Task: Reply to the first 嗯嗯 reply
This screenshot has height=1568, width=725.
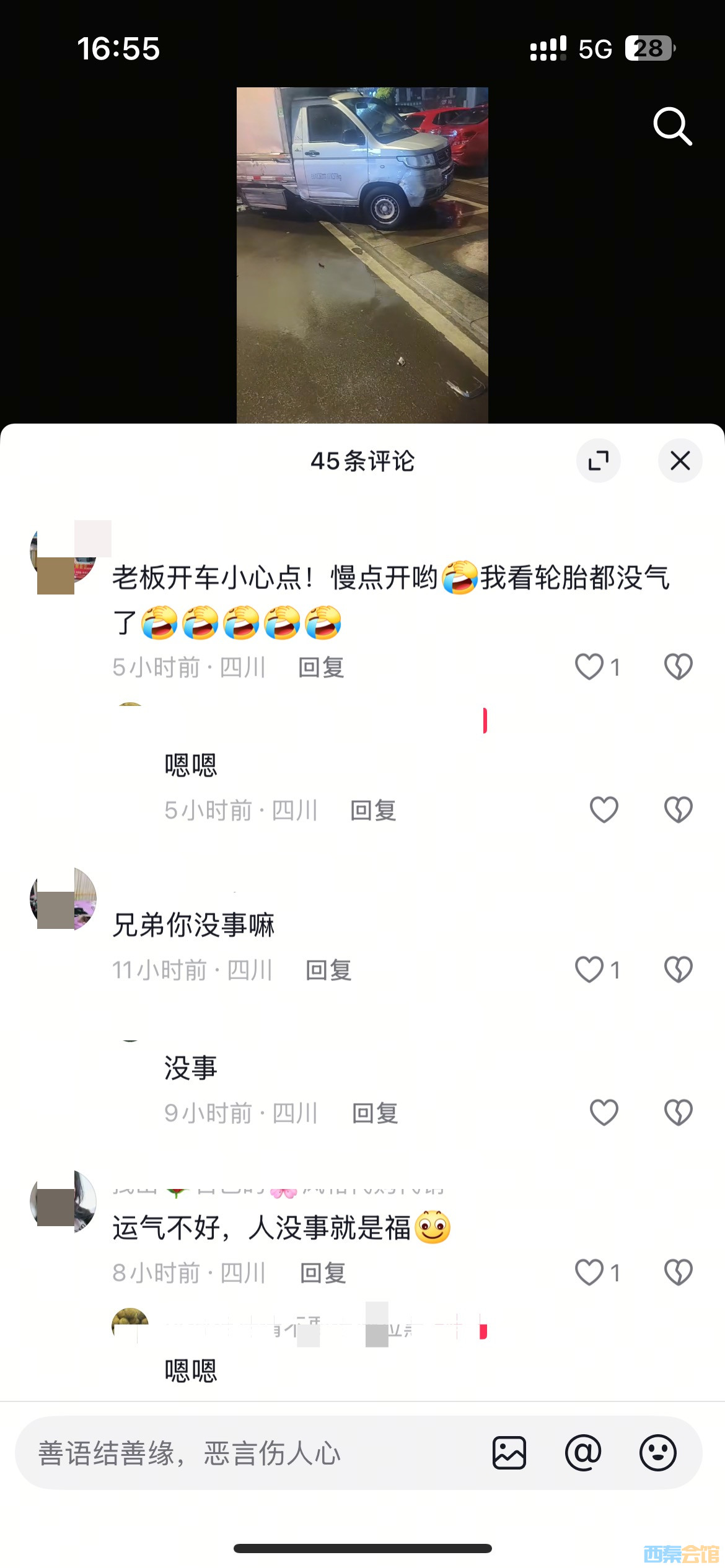Action: (373, 810)
